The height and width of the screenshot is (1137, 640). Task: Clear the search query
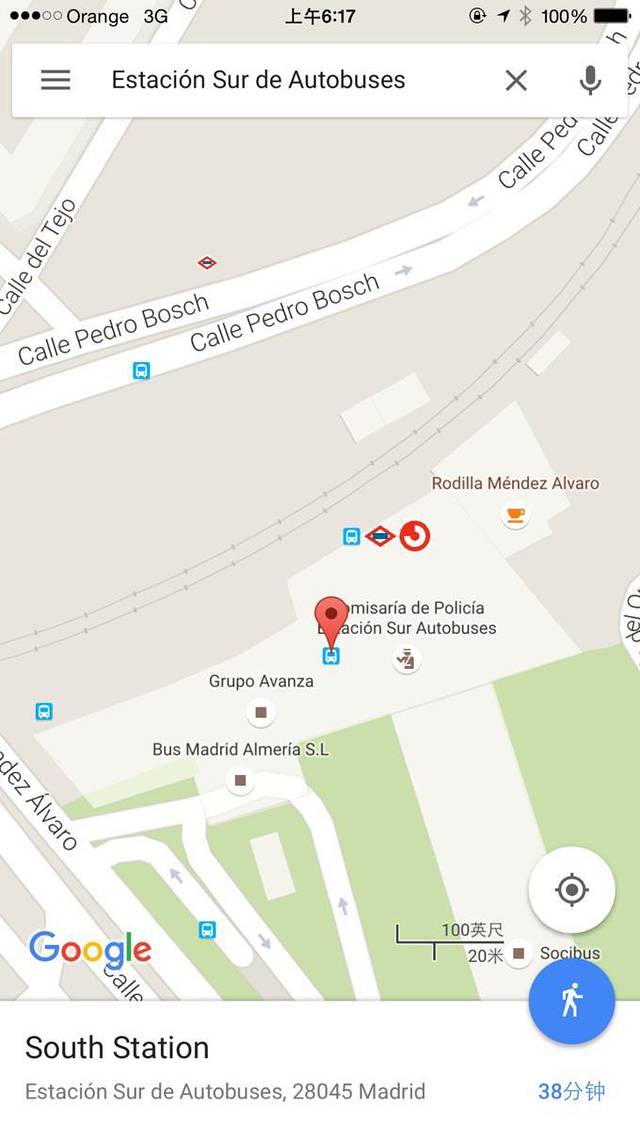(x=516, y=80)
